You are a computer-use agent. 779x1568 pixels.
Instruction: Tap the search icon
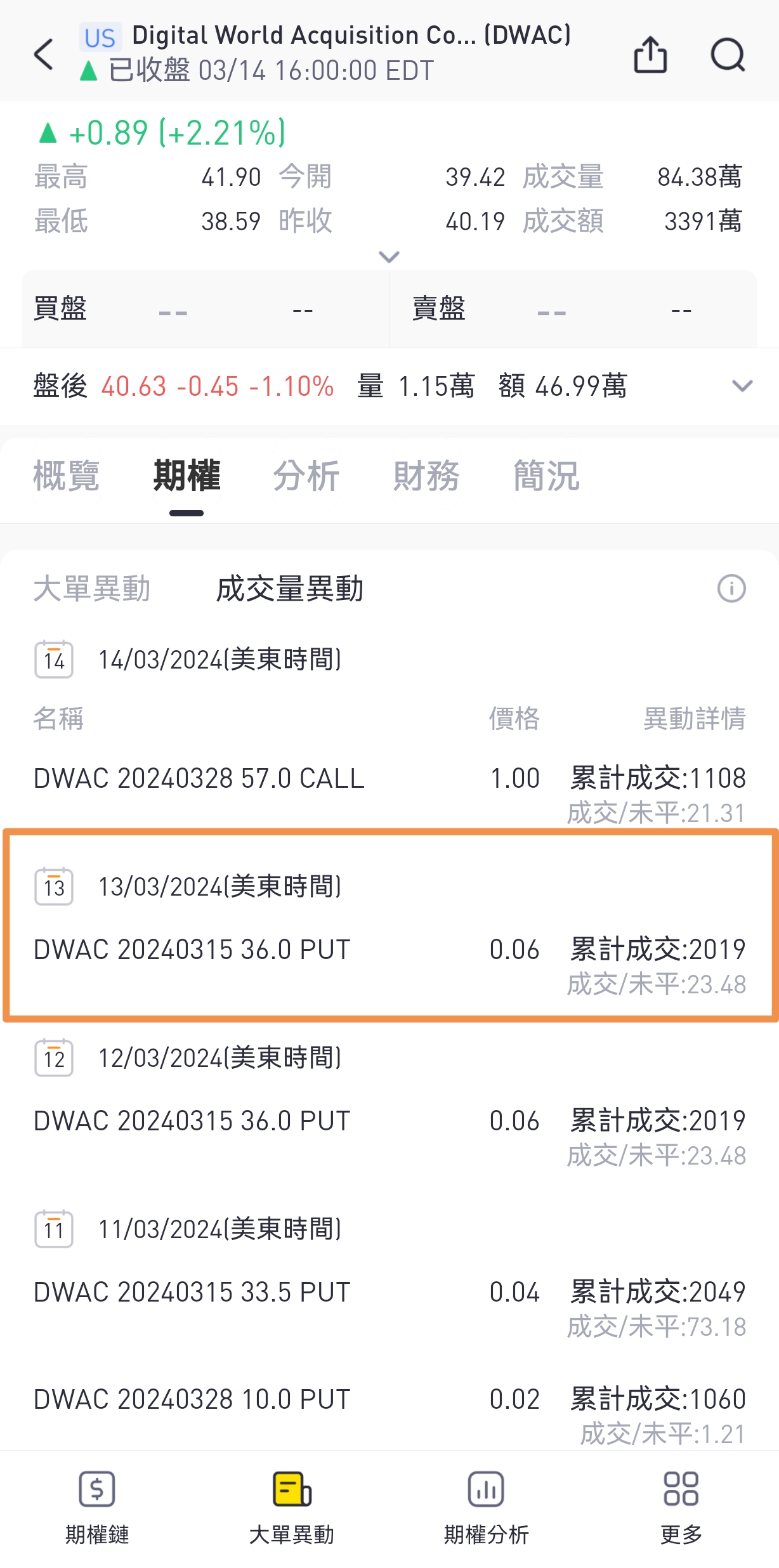pyautogui.click(x=728, y=56)
